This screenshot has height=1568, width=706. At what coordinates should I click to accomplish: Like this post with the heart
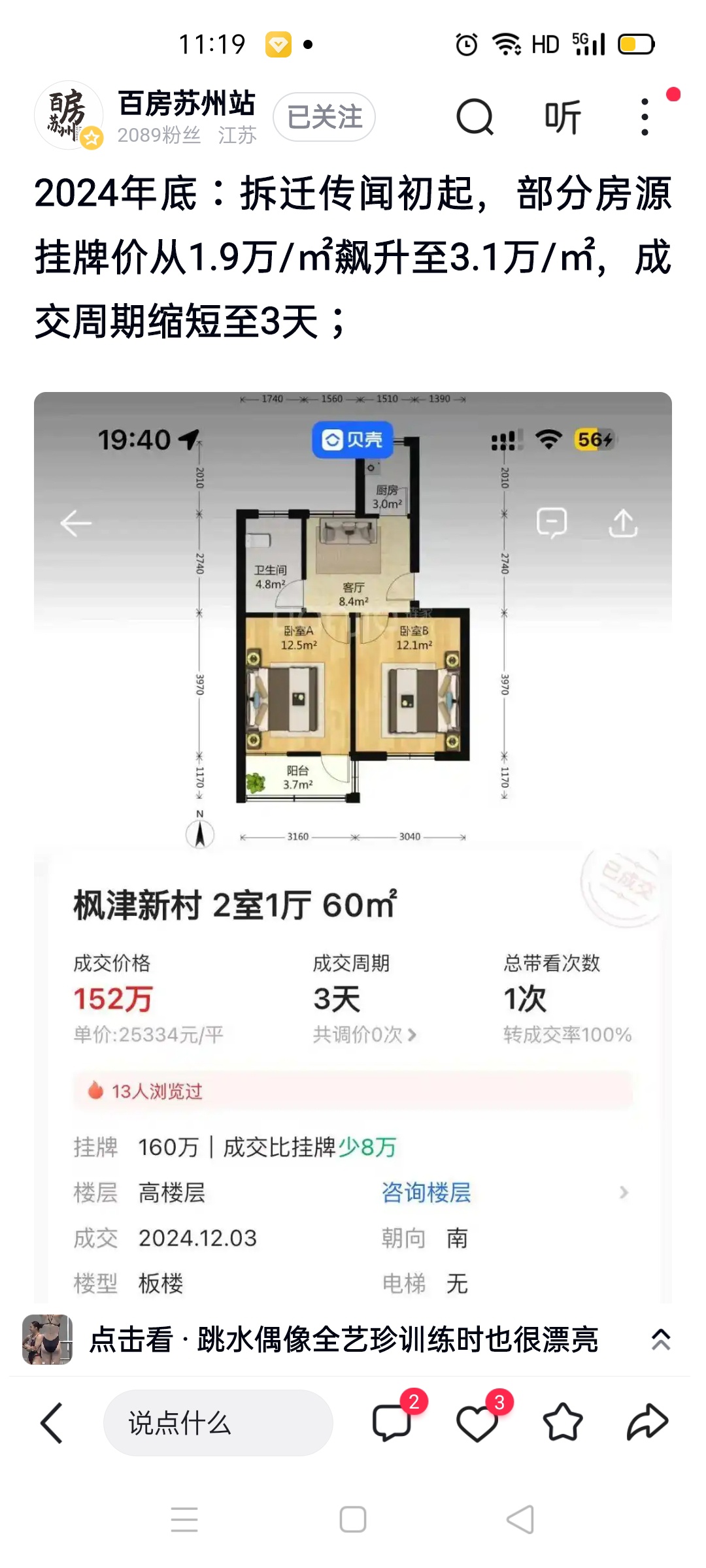point(477,1423)
